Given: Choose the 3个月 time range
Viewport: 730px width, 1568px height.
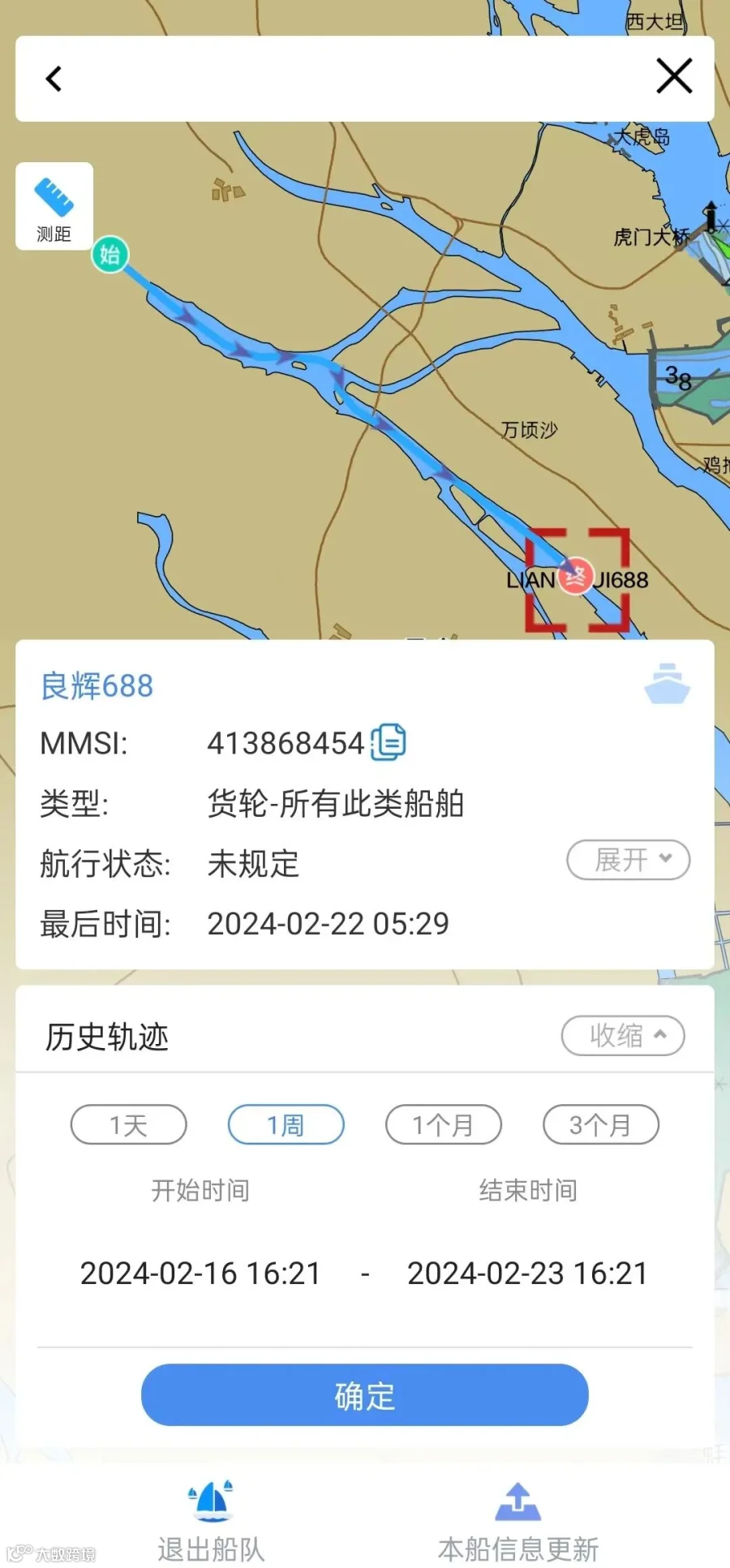Looking at the screenshot, I should pos(601,1125).
